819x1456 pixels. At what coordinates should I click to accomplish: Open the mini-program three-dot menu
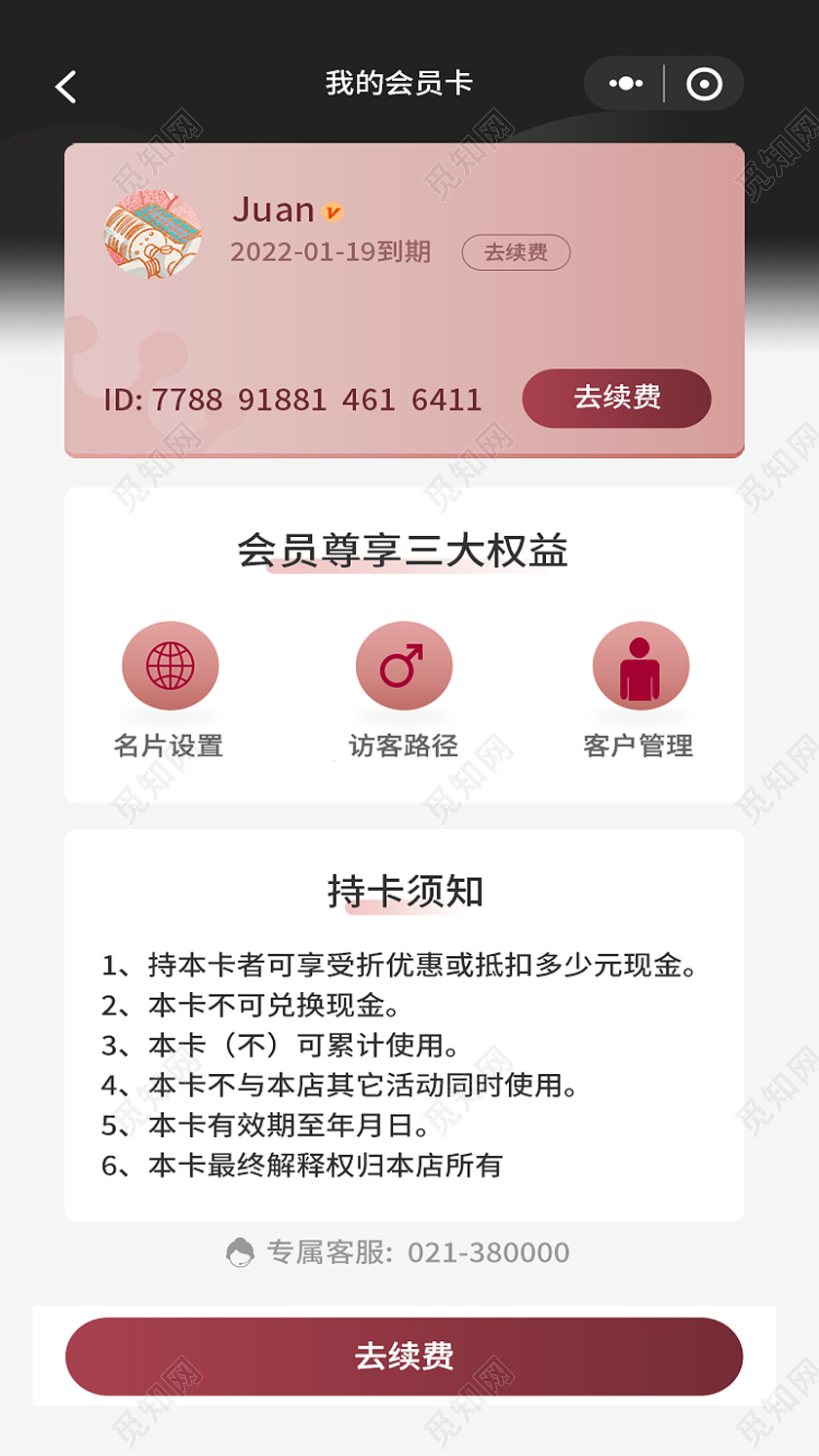click(623, 83)
